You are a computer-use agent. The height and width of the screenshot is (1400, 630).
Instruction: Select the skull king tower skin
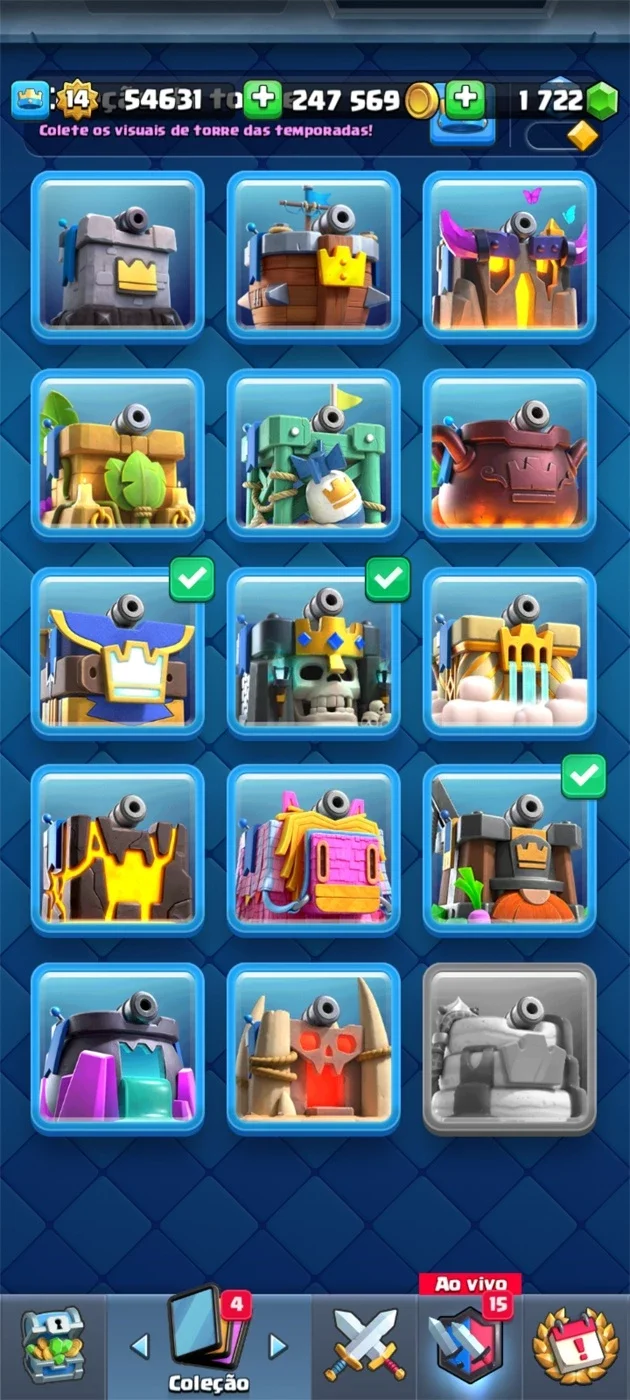[x=313, y=652]
